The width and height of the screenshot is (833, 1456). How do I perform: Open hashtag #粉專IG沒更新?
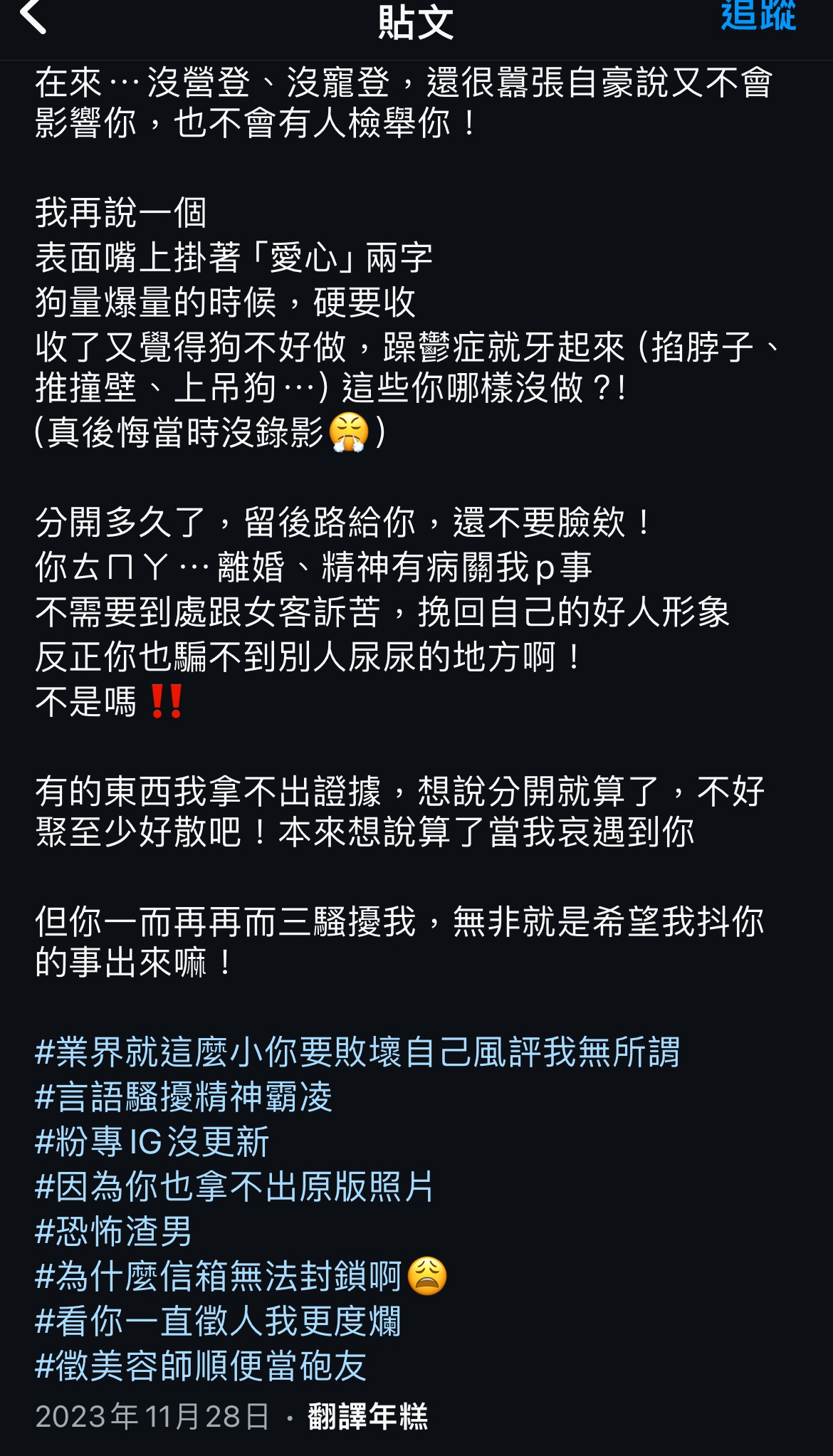pyautogui.click(x=152, y=1142)
